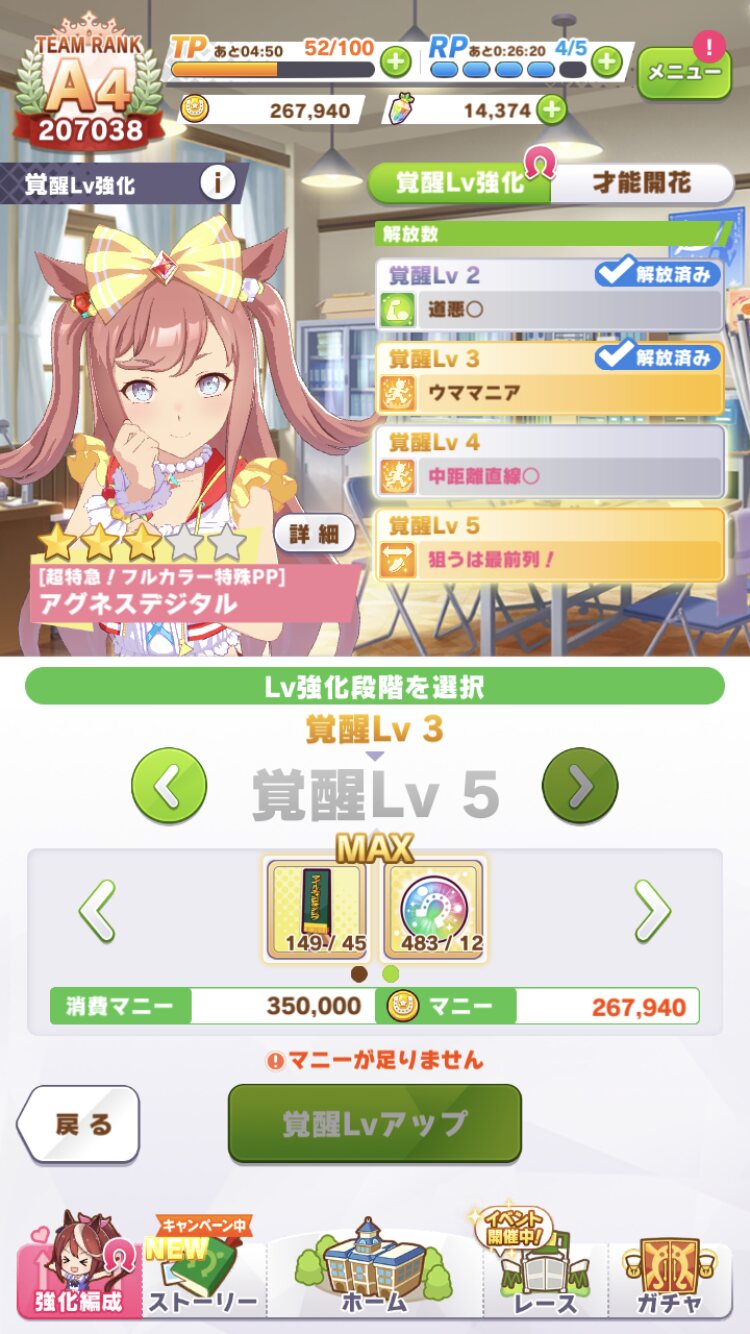Show previous materials page with left chevron
The height and width of the screenshot is (1334, 750).
(x=97, y=911)
